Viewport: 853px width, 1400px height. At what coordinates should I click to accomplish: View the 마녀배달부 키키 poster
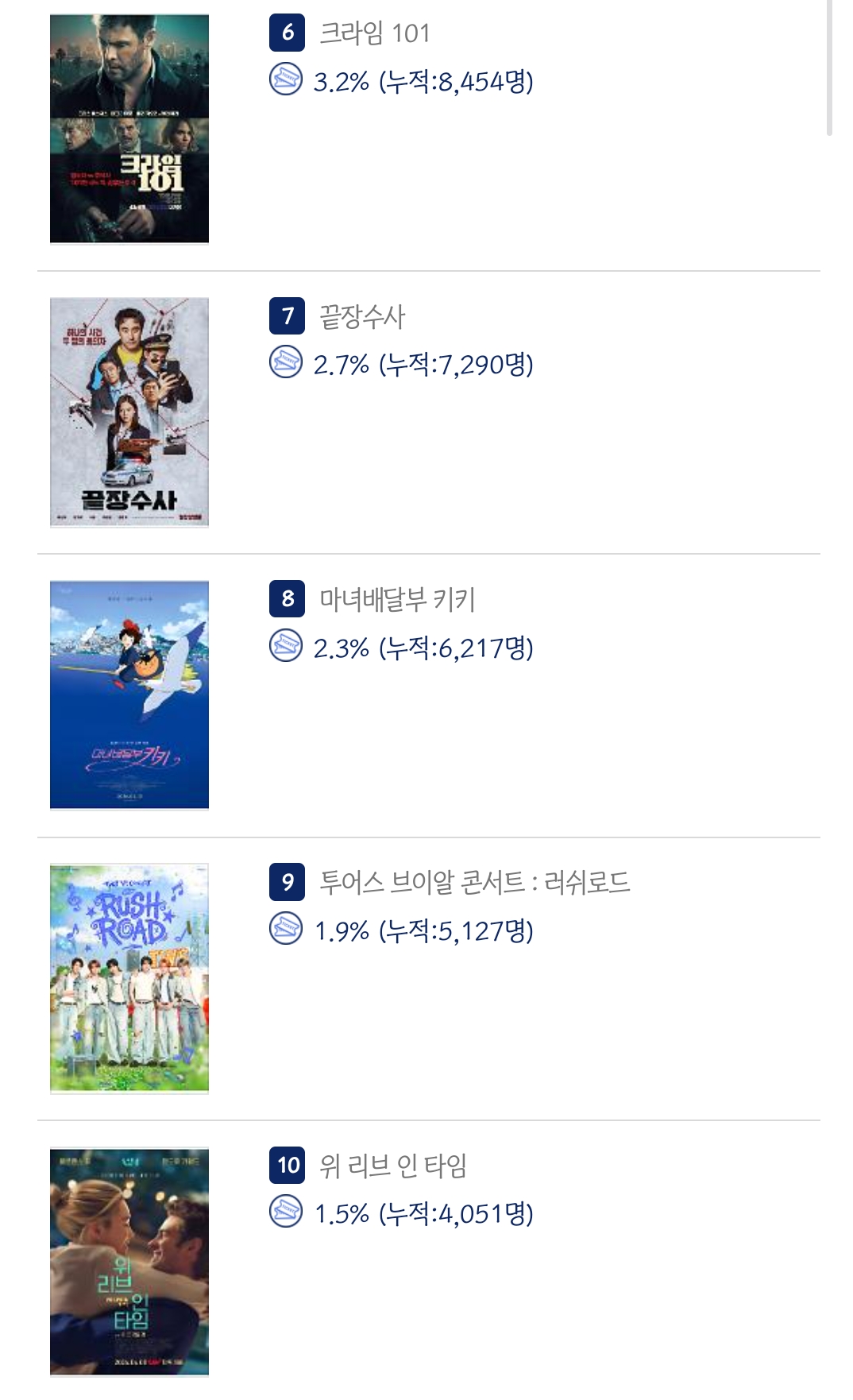click(129, 694)
